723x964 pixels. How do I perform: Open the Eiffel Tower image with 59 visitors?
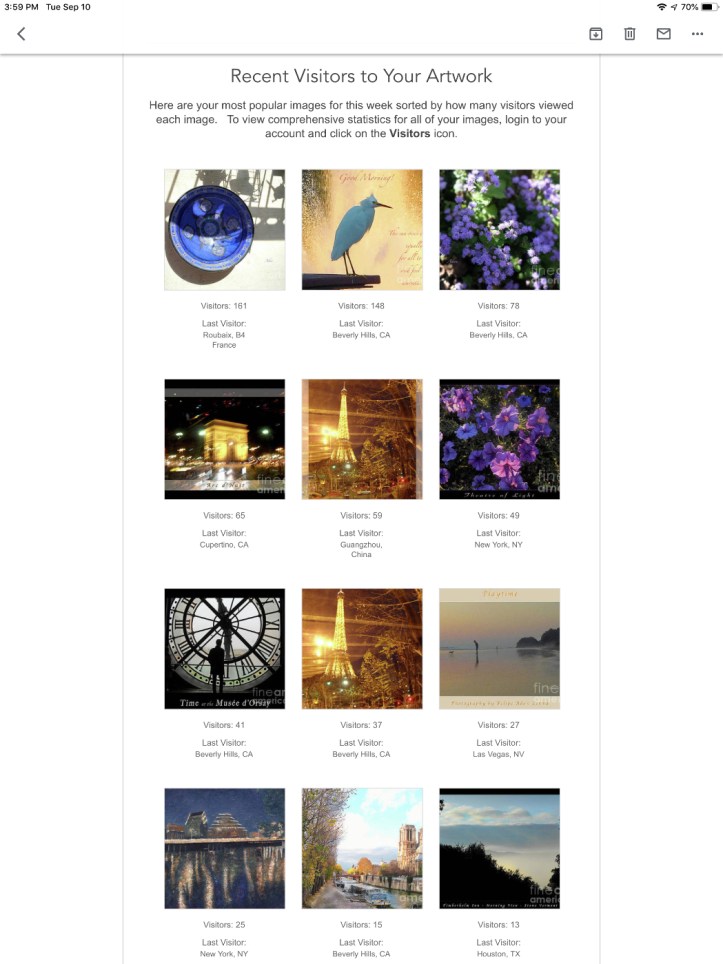point(362,439)
